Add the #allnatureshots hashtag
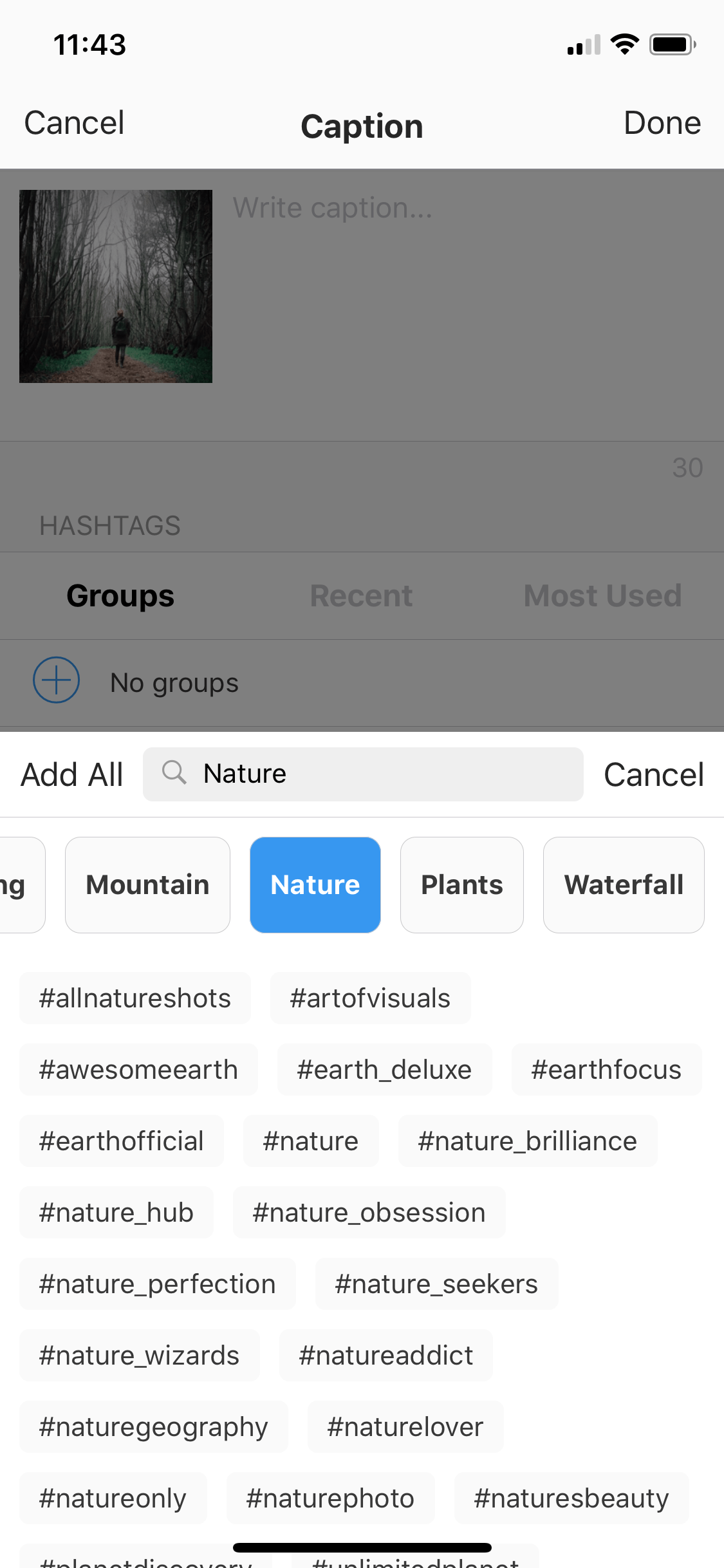This screenshot has width=724, height=1568. [x=135, y=998]
